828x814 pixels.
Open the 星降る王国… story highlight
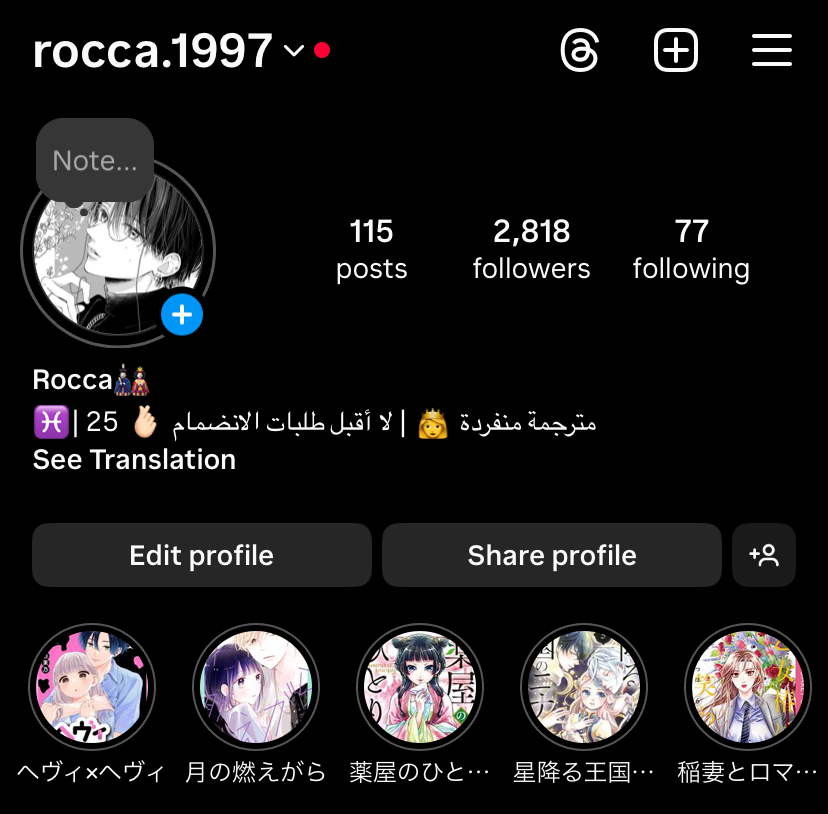coord(585,689)
